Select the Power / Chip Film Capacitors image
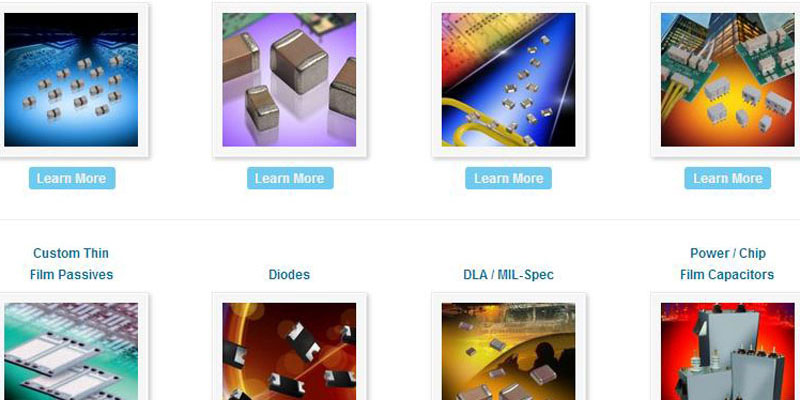Image resolution: width=800 pixels, height=400 pixels. (727, 350)
